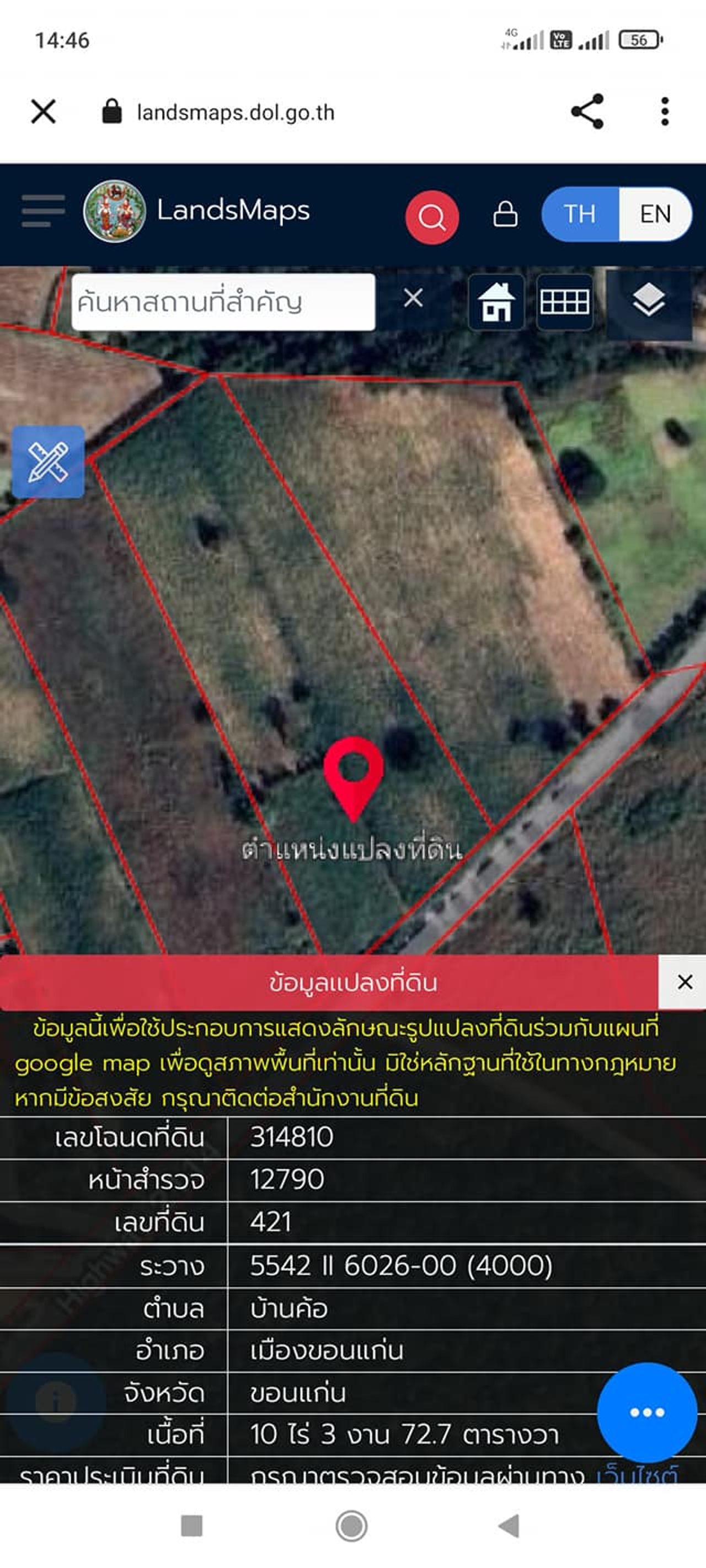Open the lock login icon
This screenshot has height=1568, width=706.
click(x=505, y=214)
